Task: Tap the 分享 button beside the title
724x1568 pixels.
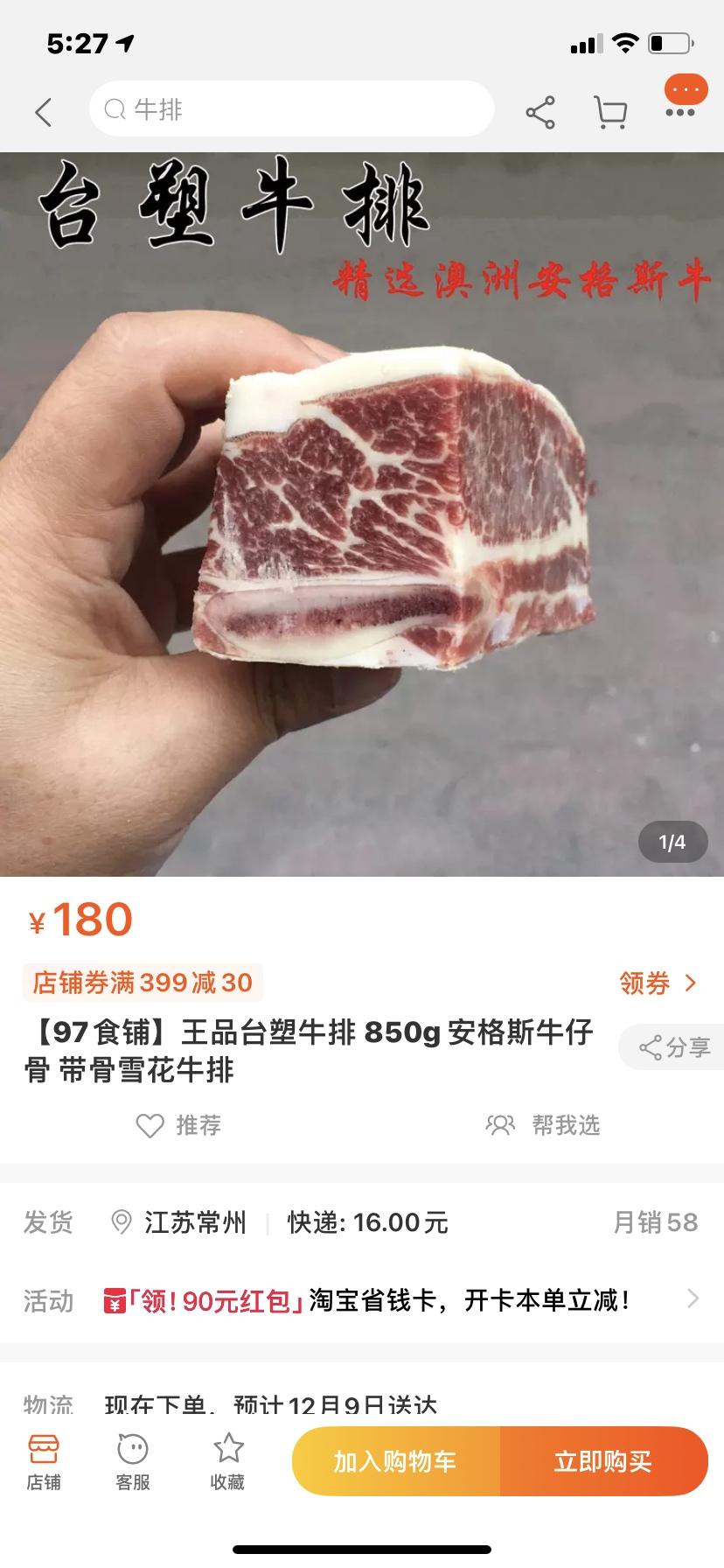Action: [674, 1047]
